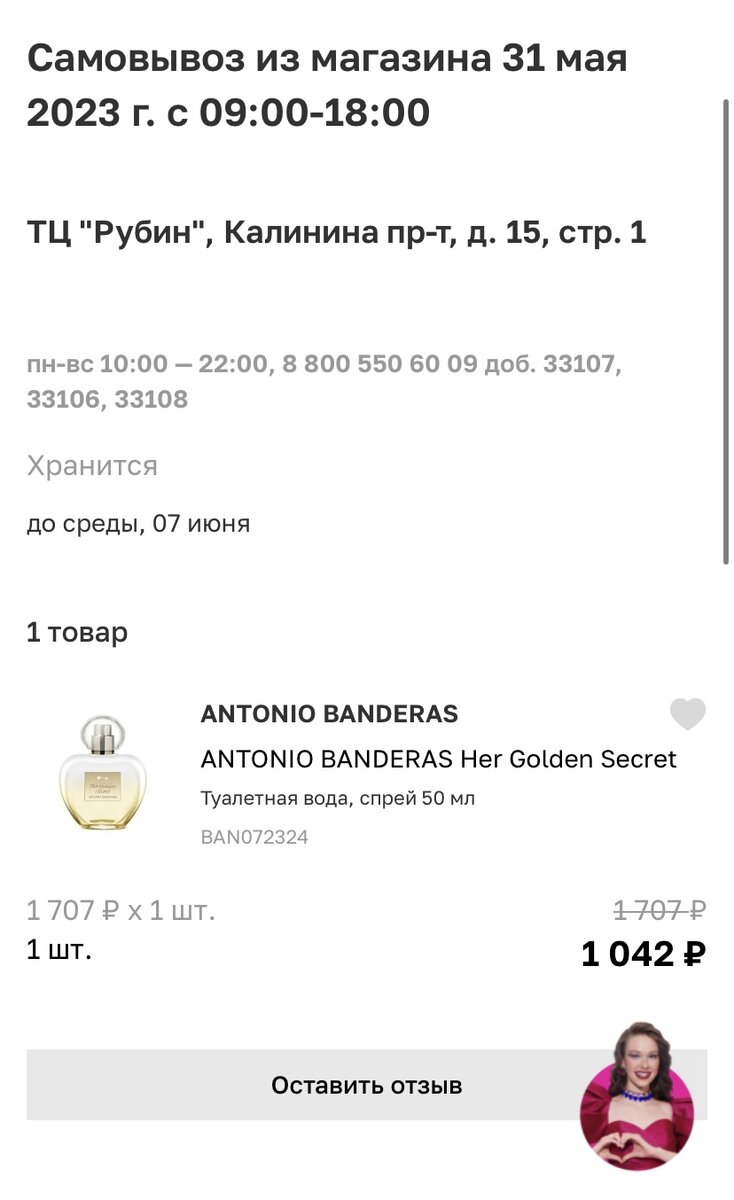Add Her Golden Secret to favorites
The width and height of the screenshot is (734, 1200).
(687, 714)
